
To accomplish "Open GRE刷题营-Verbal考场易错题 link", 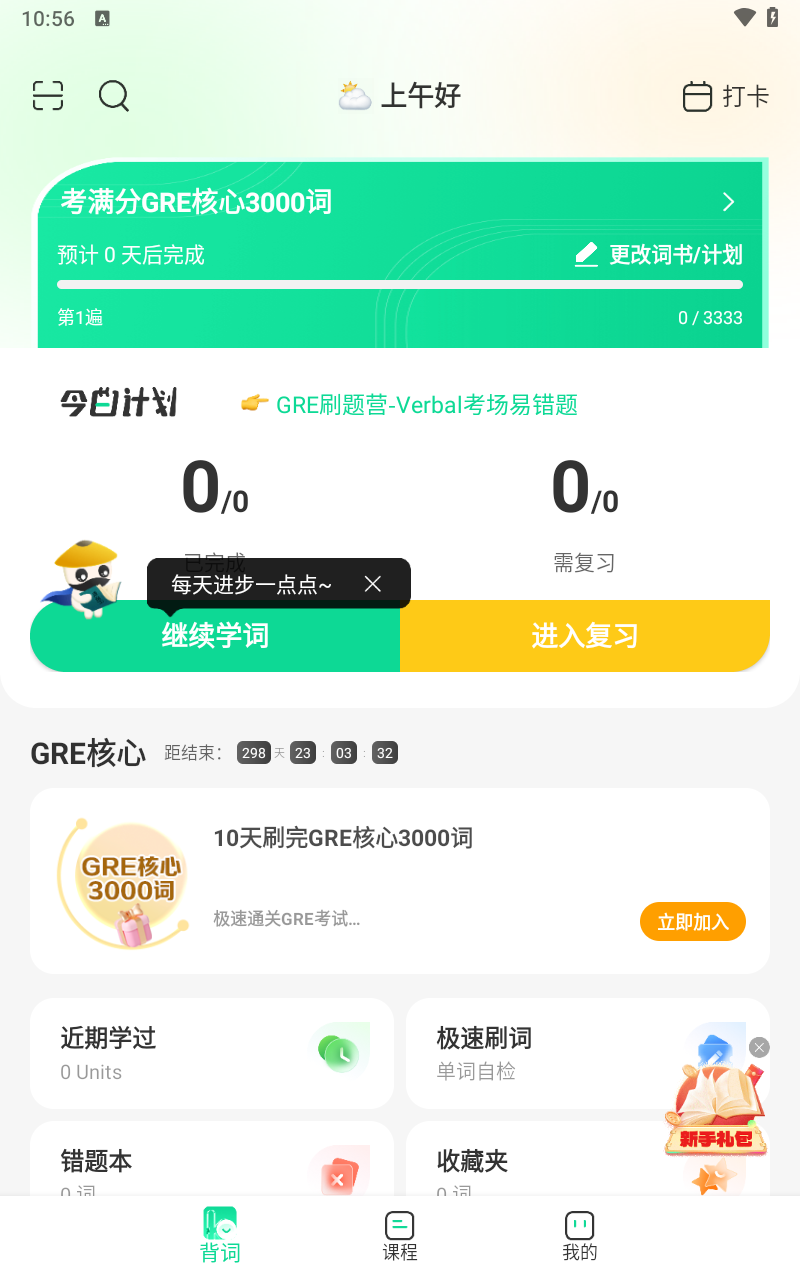I will click(x=410, y=405).
